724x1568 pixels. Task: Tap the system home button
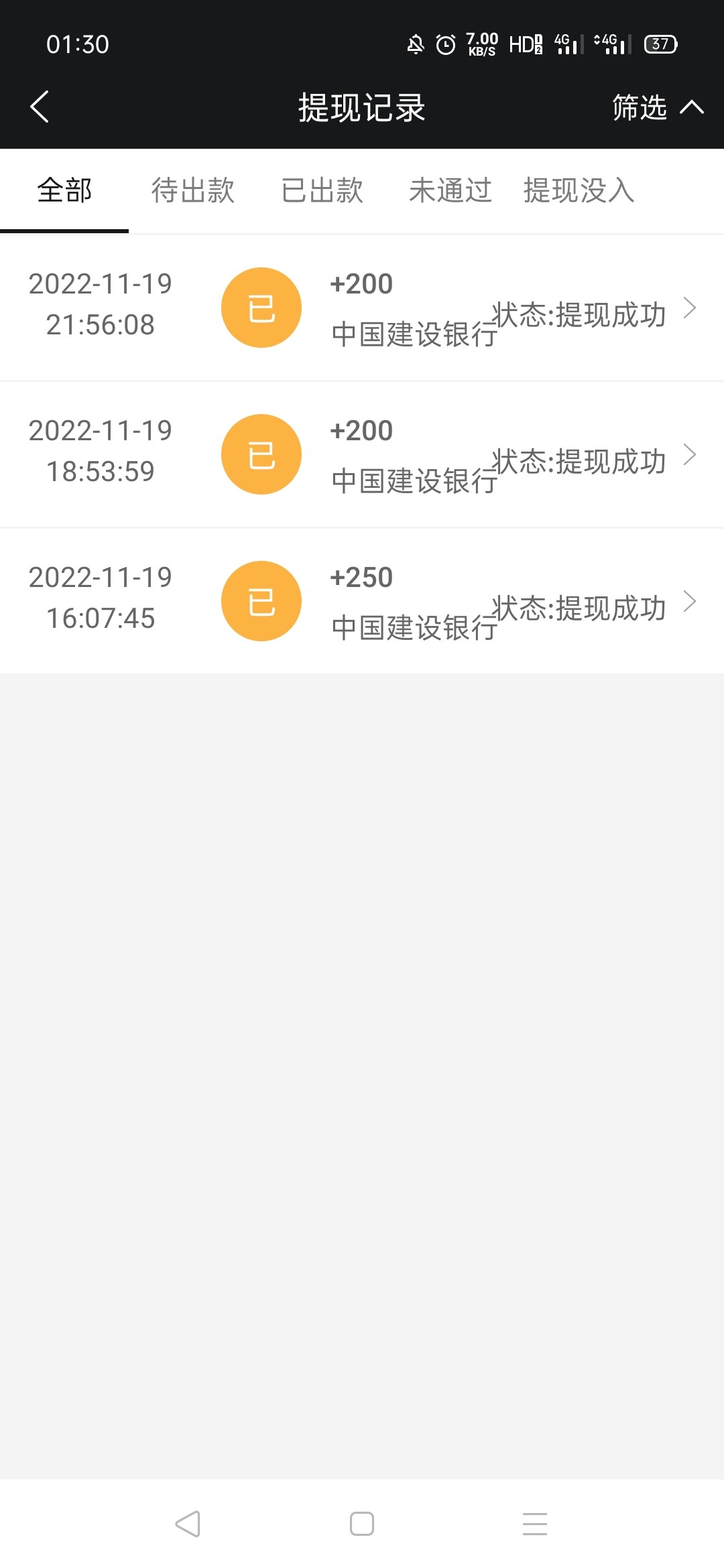pyautogui.click(x=362, y=1524)
